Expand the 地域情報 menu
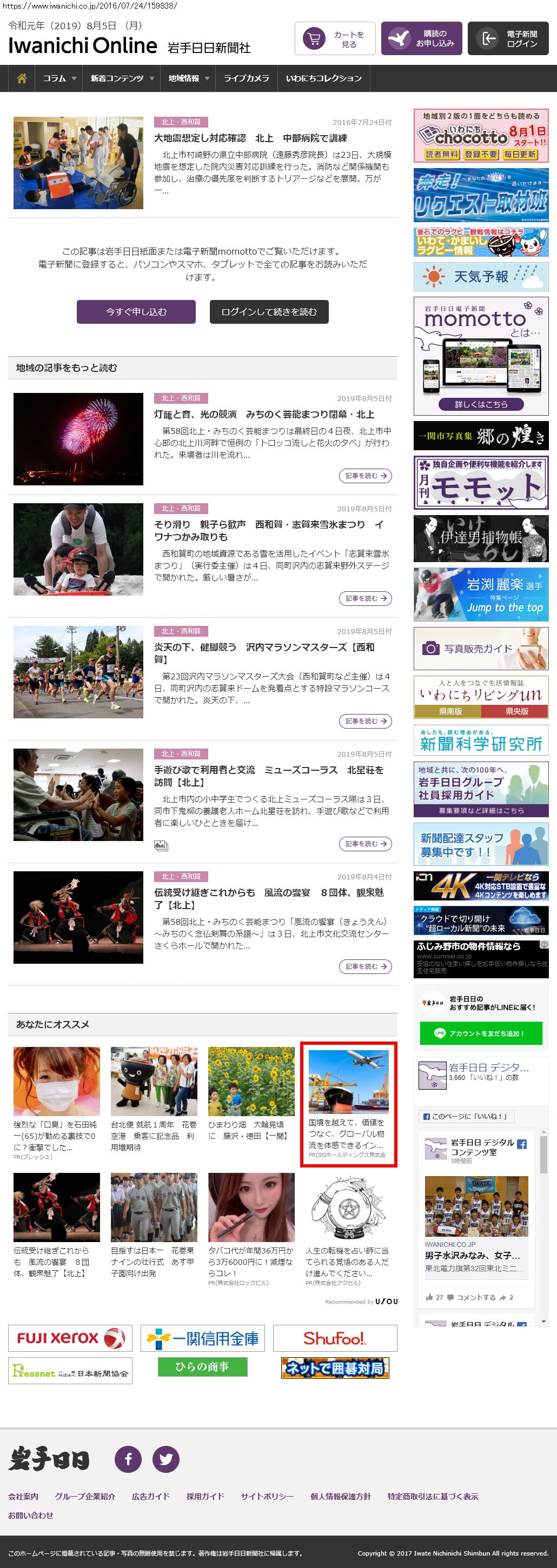 [x=188, y=78]
